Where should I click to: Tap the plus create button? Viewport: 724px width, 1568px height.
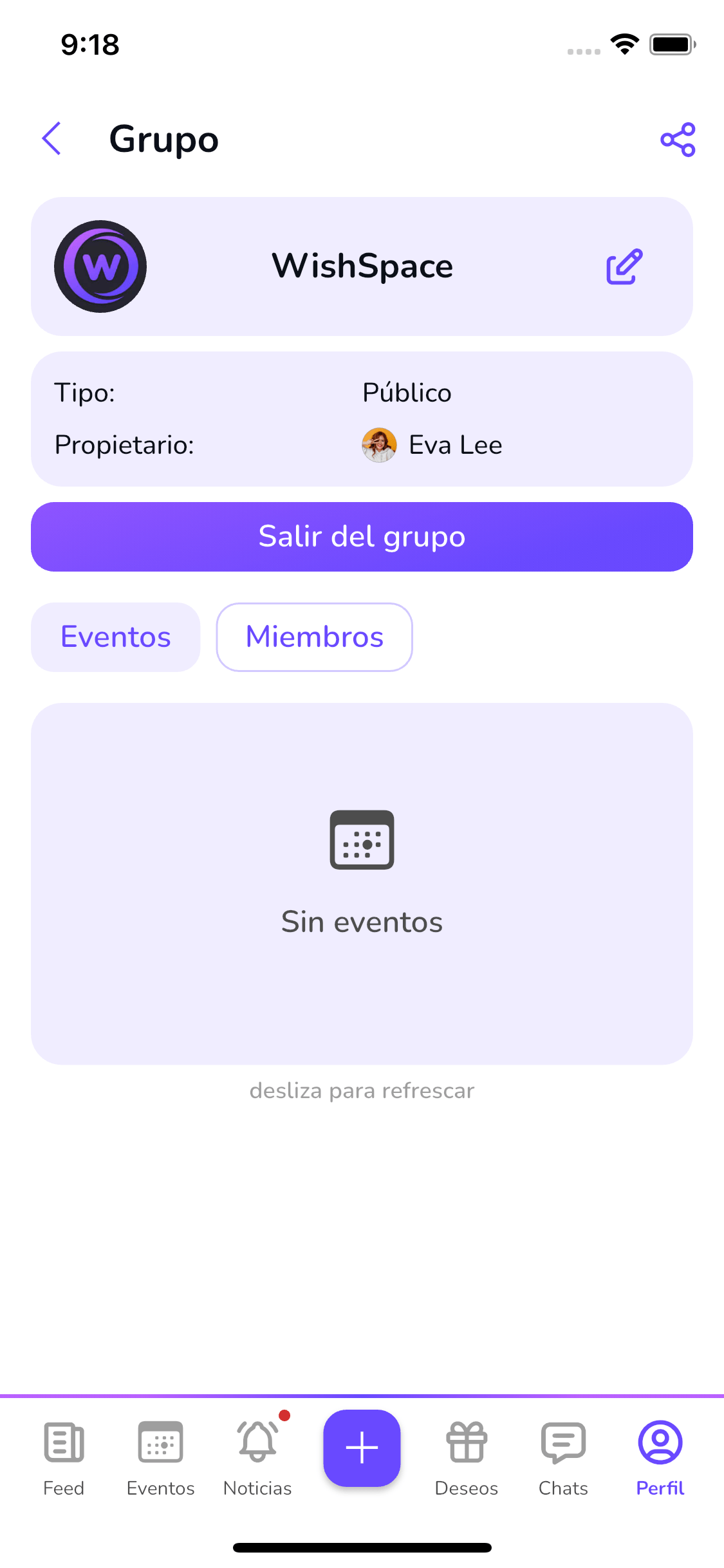362,1448
